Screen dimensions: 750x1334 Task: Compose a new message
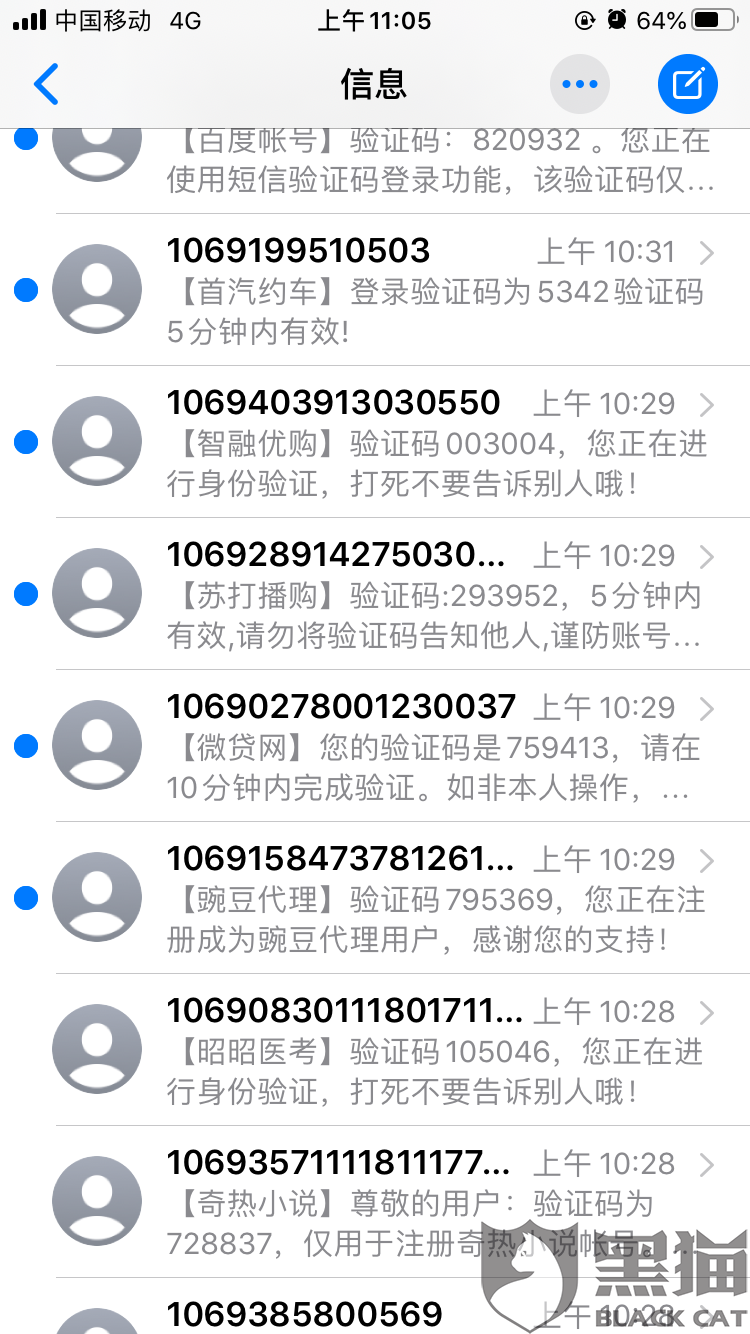click(688, 84)
